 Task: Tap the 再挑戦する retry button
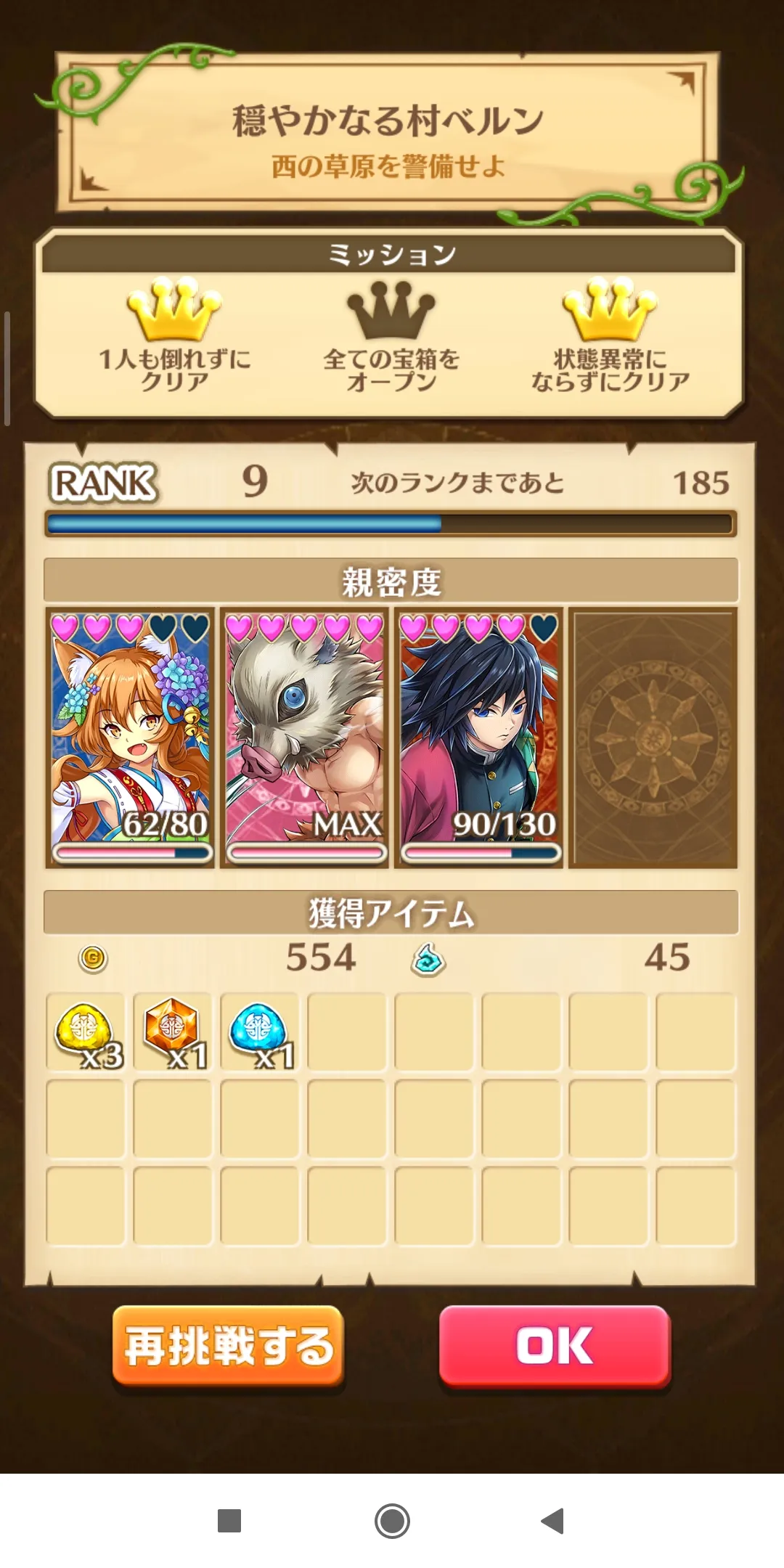pyautogui.click(x=228, y=1345)
